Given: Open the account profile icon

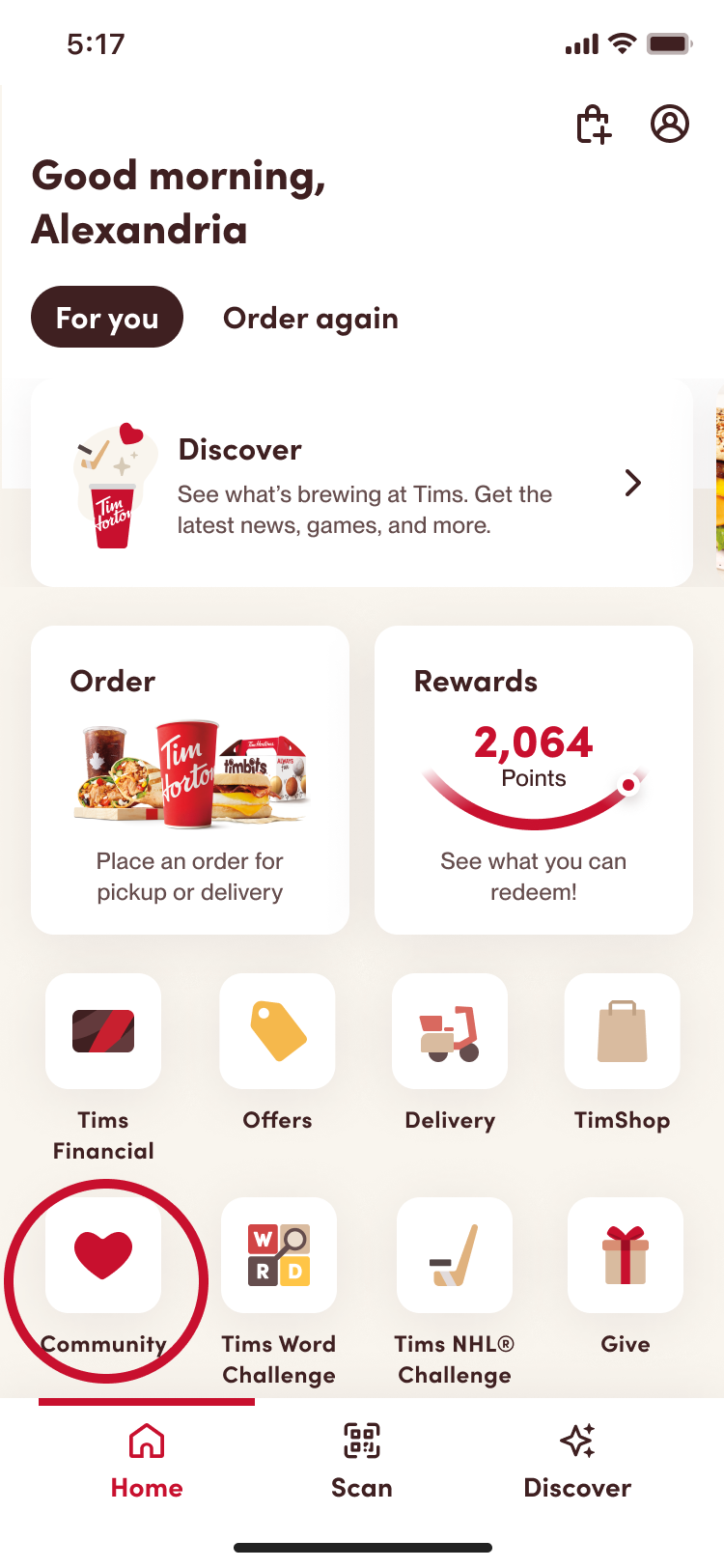Looking at the screenshot, I should tap(670, 124).
